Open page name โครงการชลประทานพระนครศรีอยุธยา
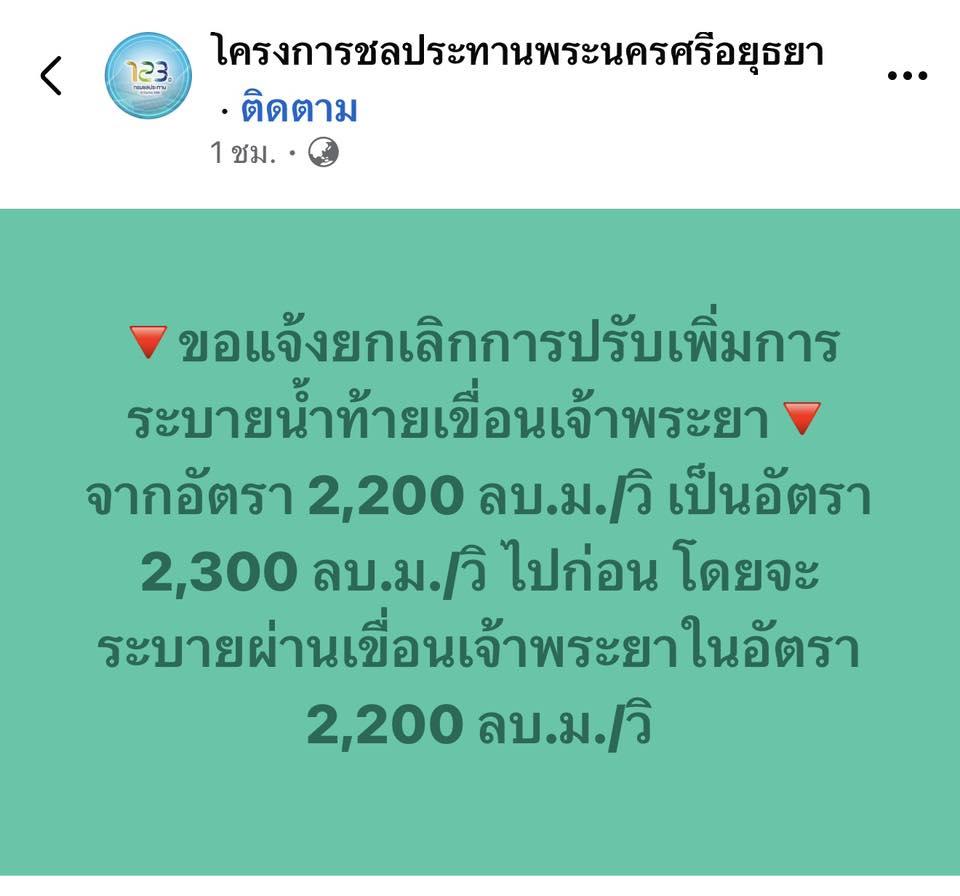The width and height of the screenshot is (960, 896). [x=518, y=52]
